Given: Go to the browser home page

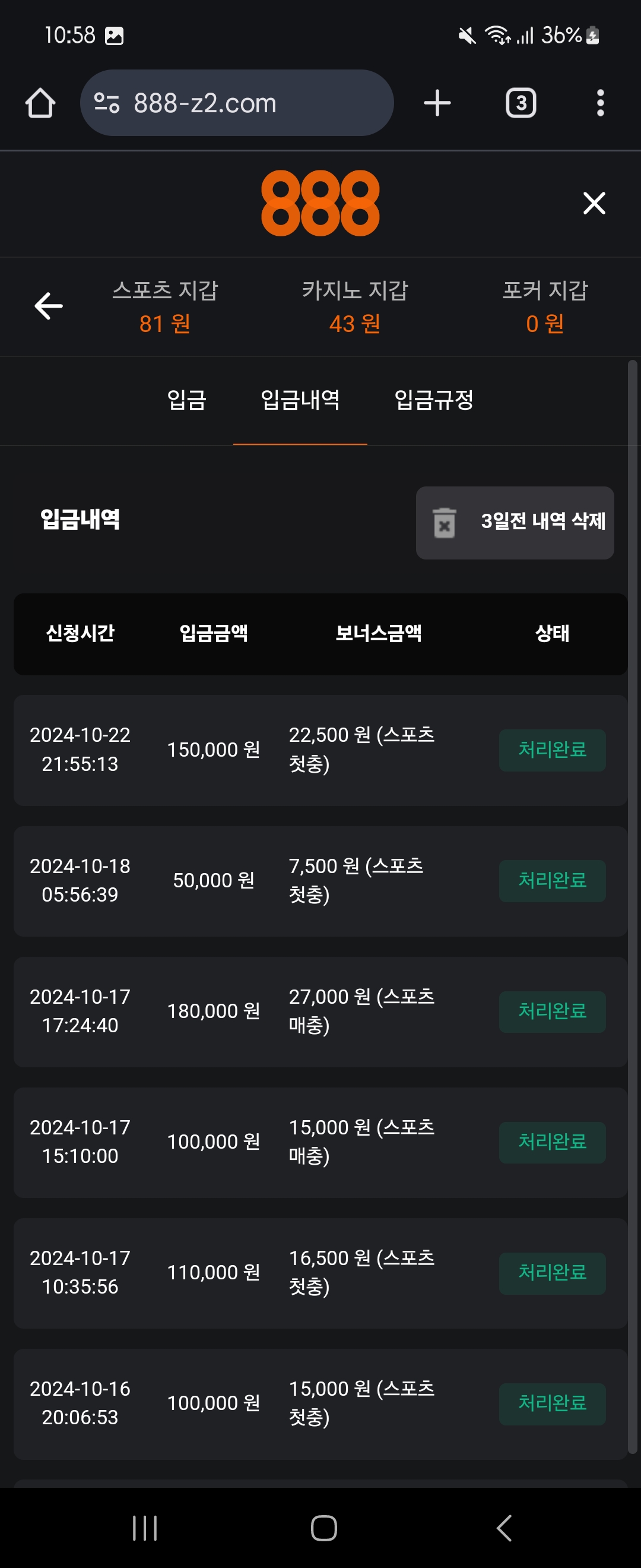Looking at the screenshot, I should tap(40, 103).
